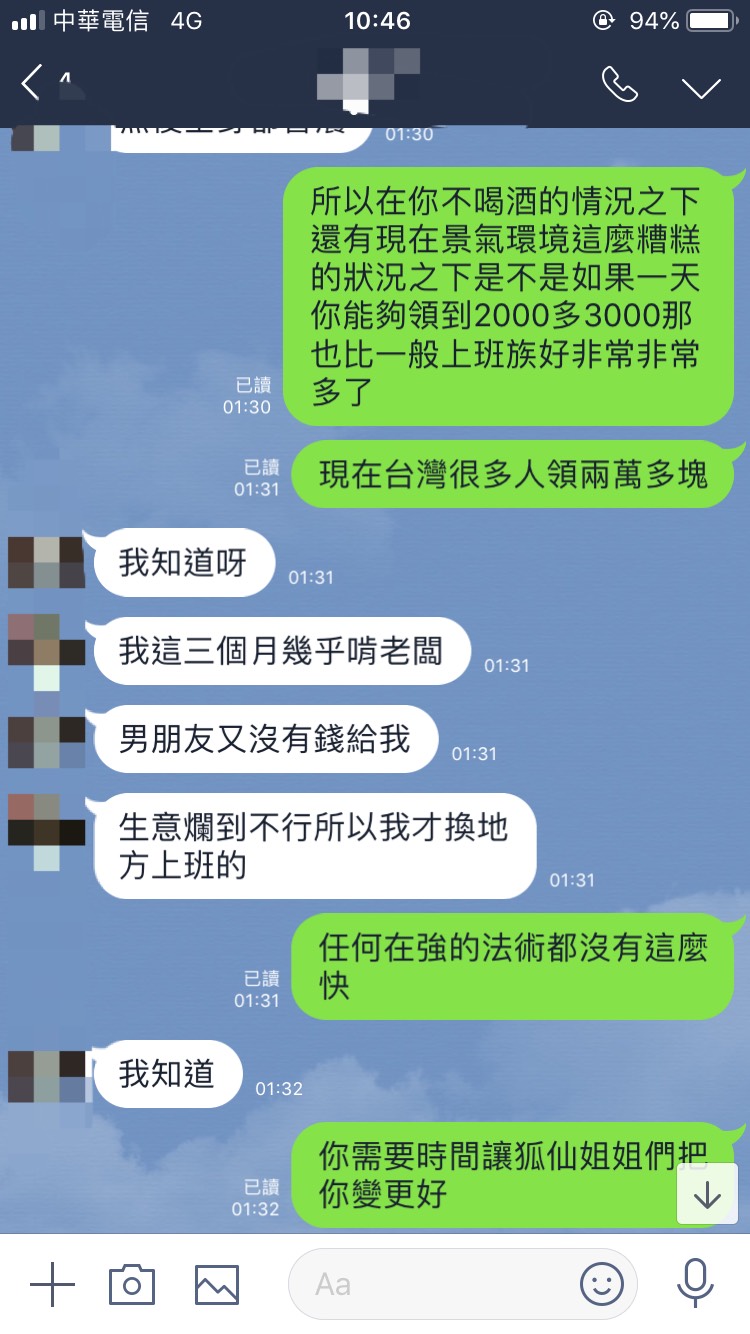This screenshot has width=750, height=1334.
Task: Open the photo gallery picker
Action: (x=216, y=1284)
